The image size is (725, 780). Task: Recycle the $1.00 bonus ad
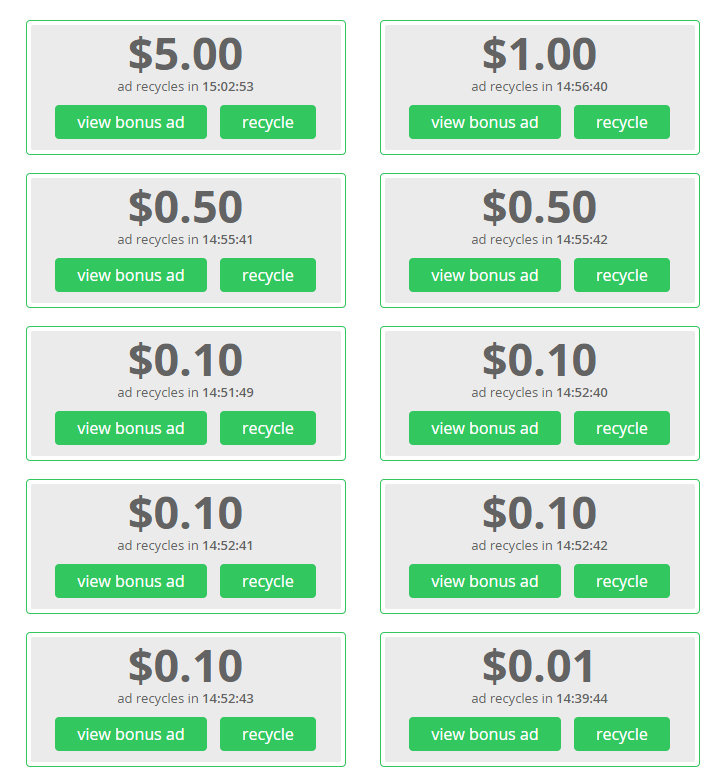coord(622,122)
